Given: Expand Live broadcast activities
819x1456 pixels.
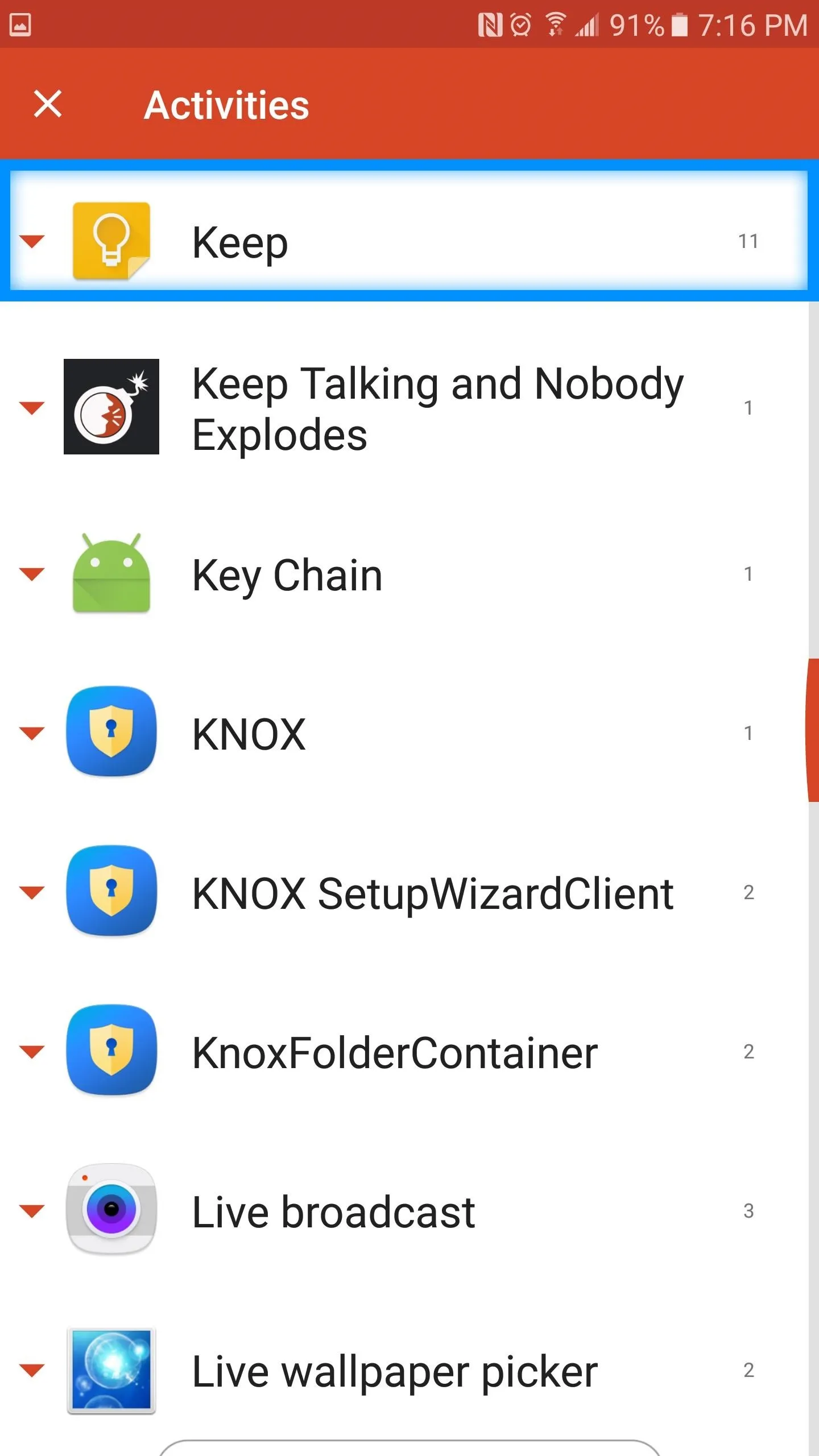Looking at the screenshot, I should 32,1211.
